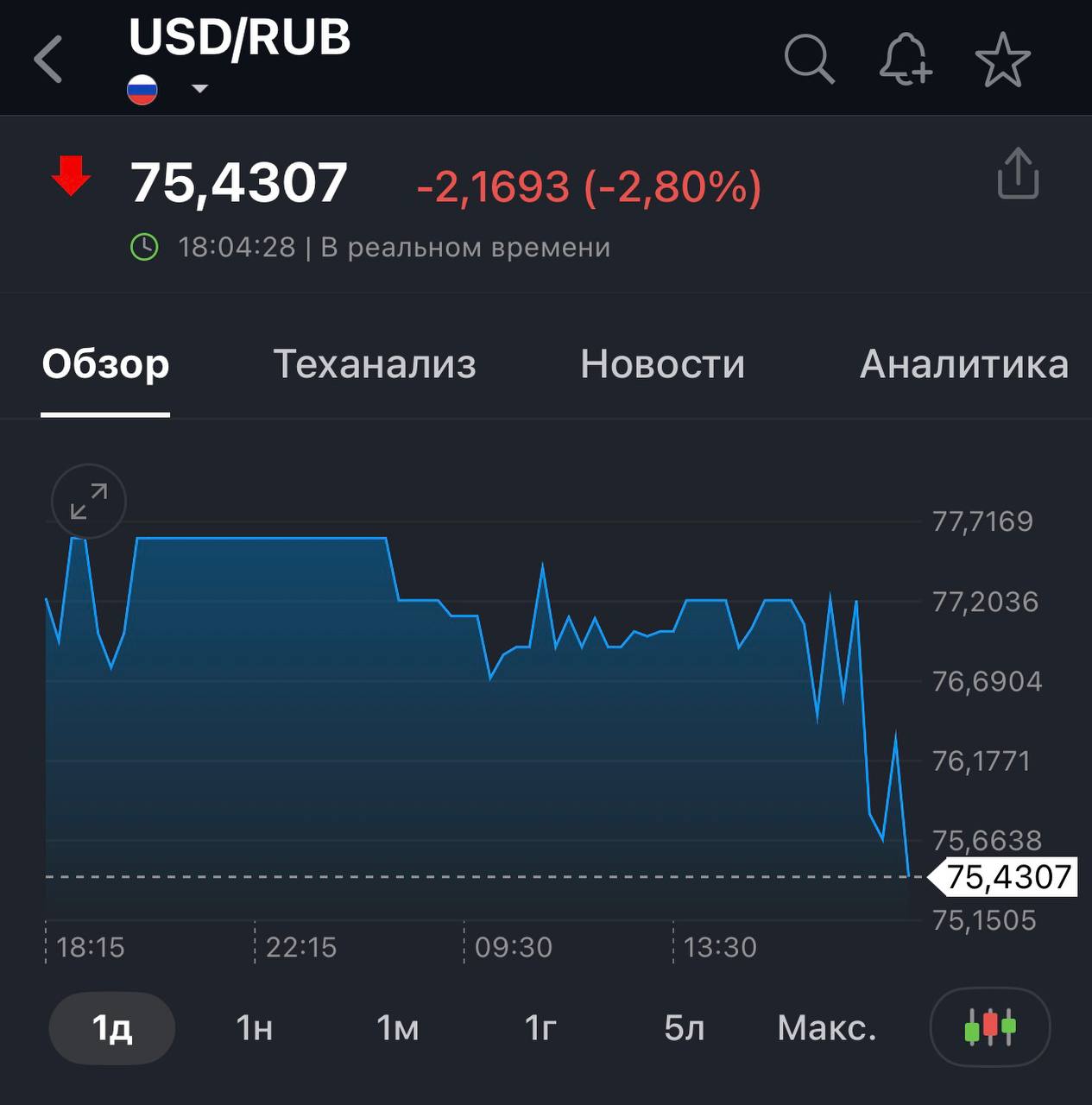Expand the instrument selector chevron under USD/RUB
The image size is (1092, 1105).
199,89
